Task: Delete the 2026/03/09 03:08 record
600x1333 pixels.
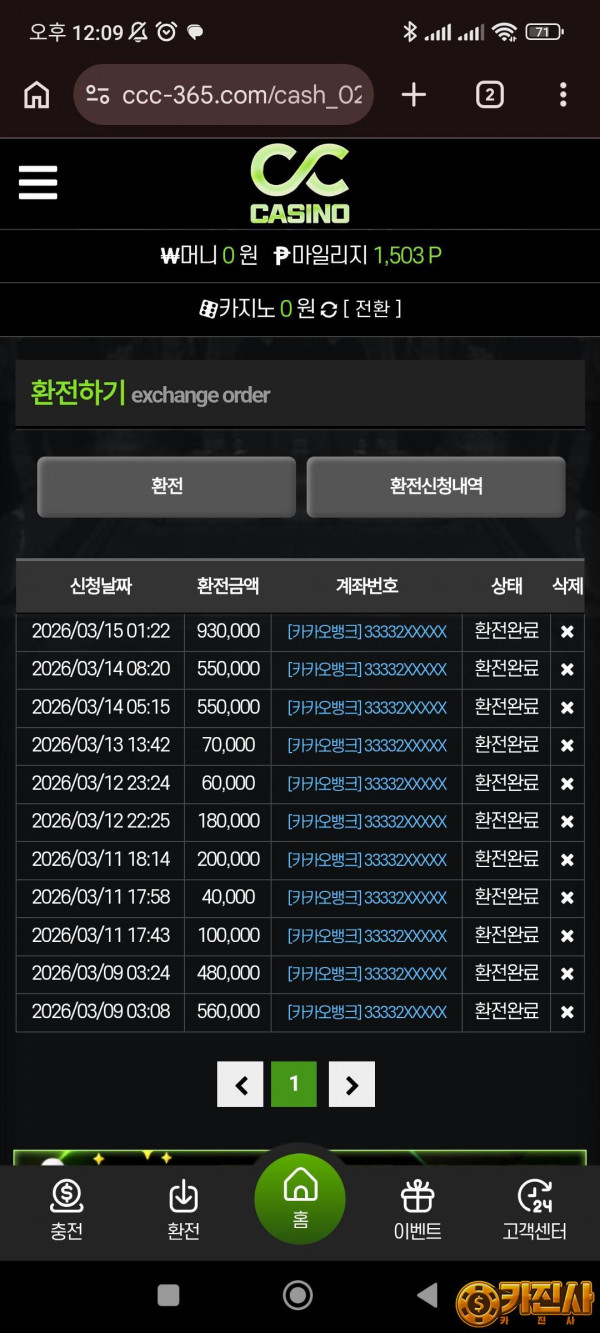Action: [x=567, y=1012]
